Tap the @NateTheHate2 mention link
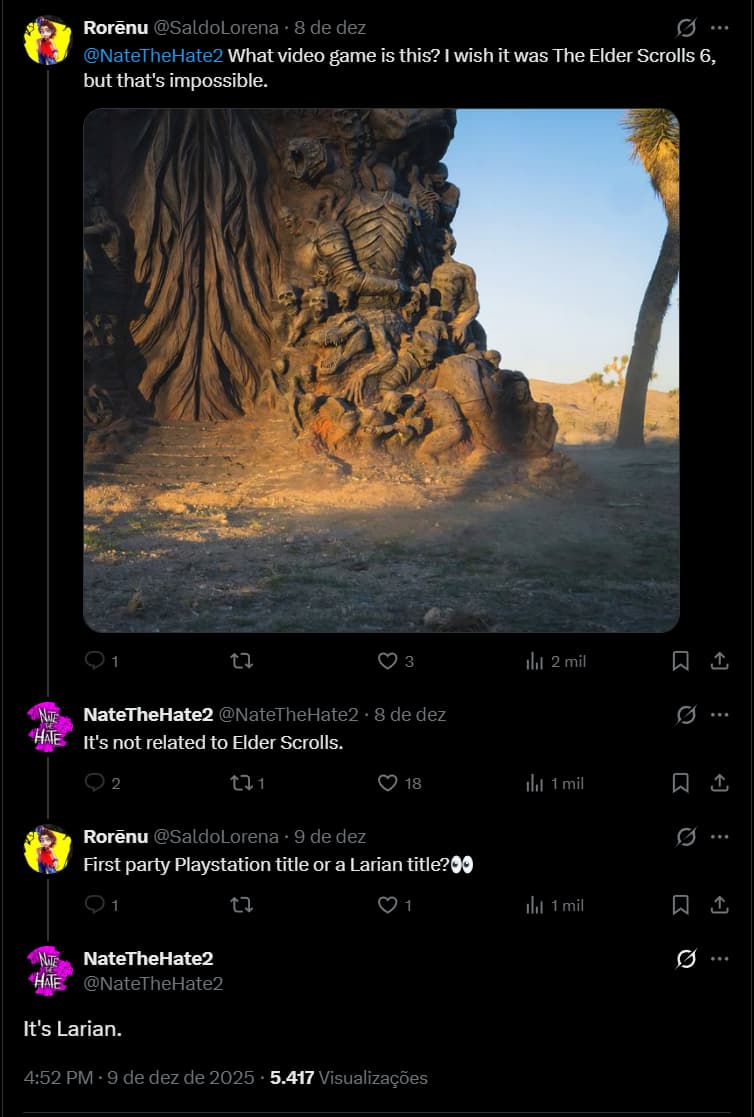The width and height of the screenshot is (754, 1117). pyautogui.click(x=153, y=55)
